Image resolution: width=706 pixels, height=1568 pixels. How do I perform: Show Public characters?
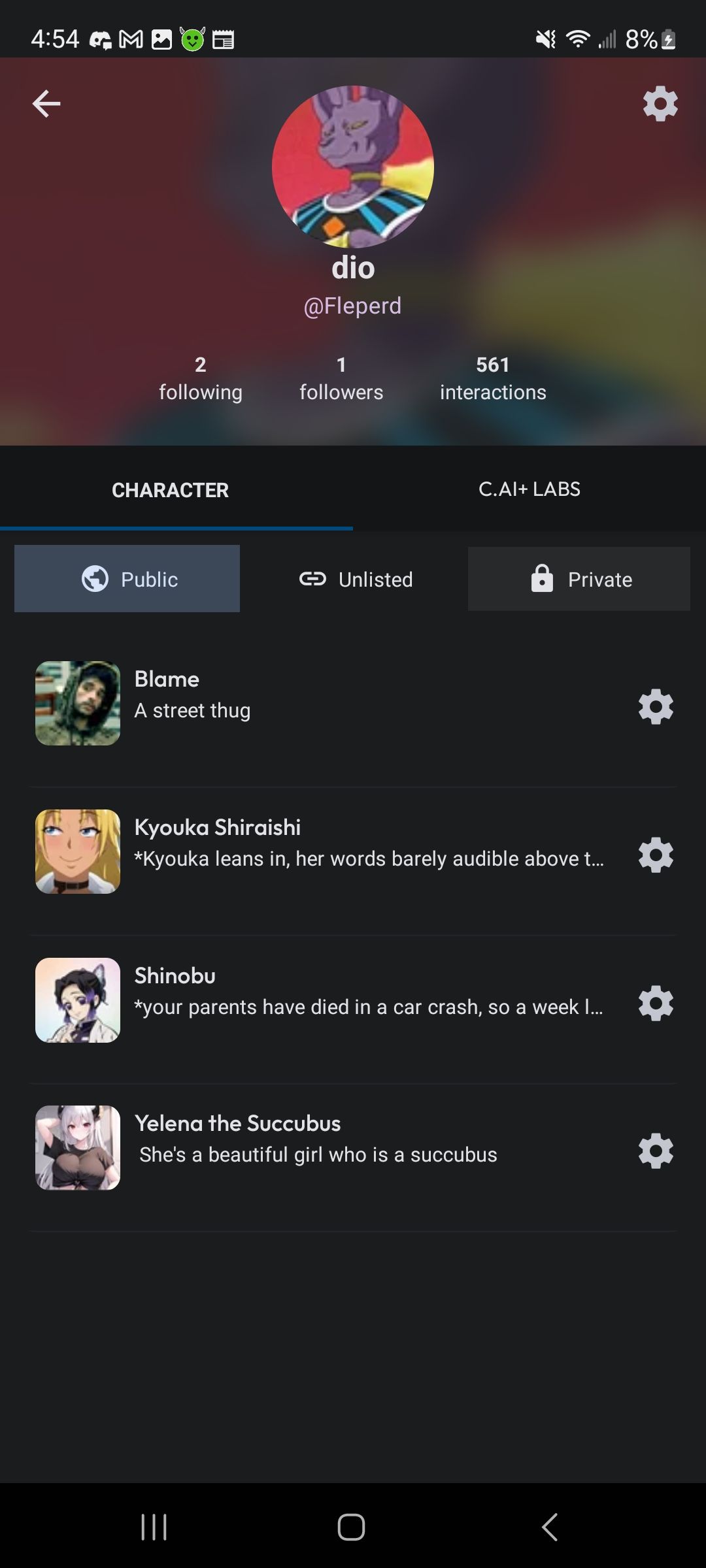[x=127, y=579]
